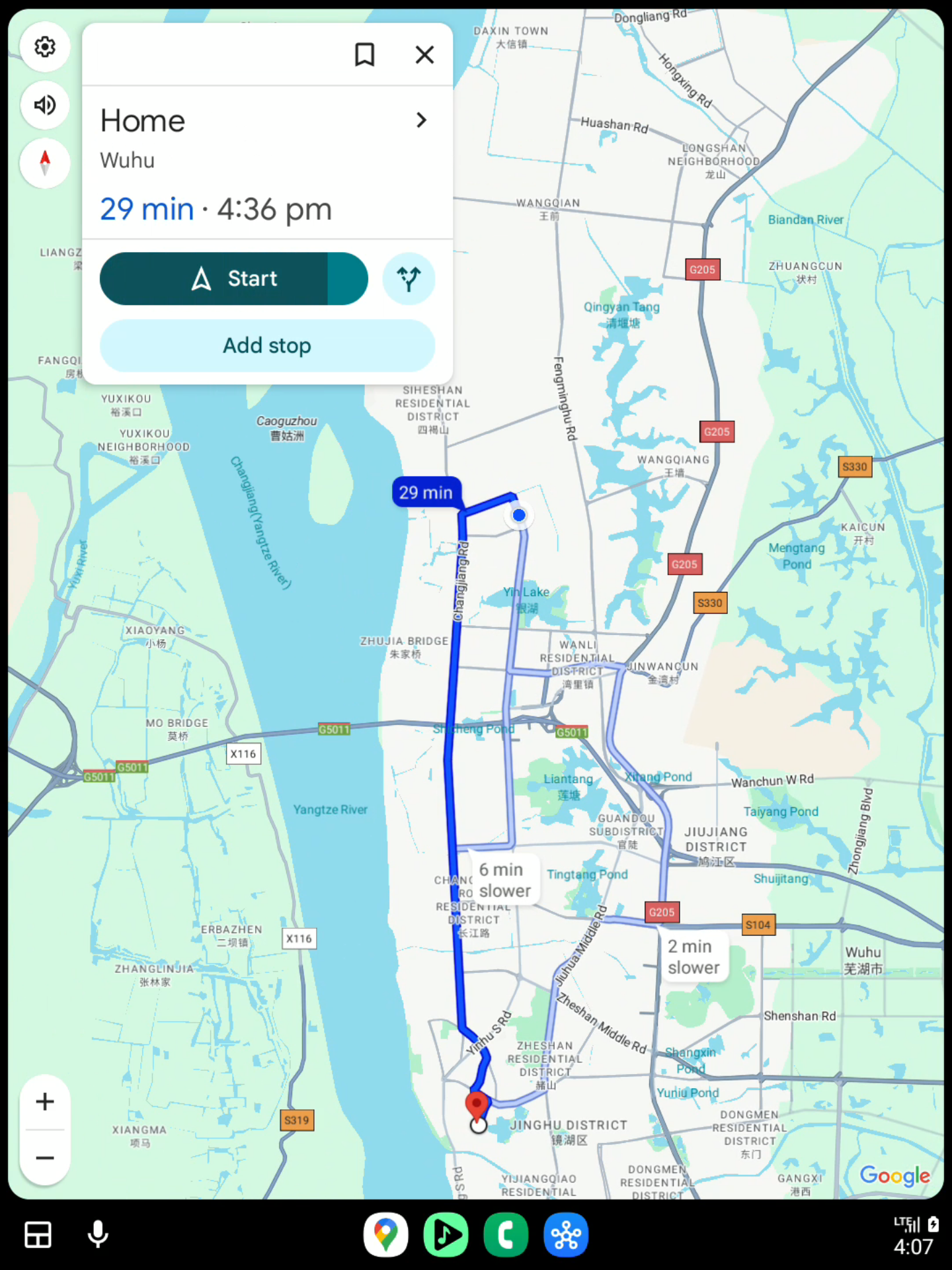Tap the compass to reorient map
Image resolution: width=952 pixels, height=1270 pixels.
pyautogui.click(x=45, y=163)
